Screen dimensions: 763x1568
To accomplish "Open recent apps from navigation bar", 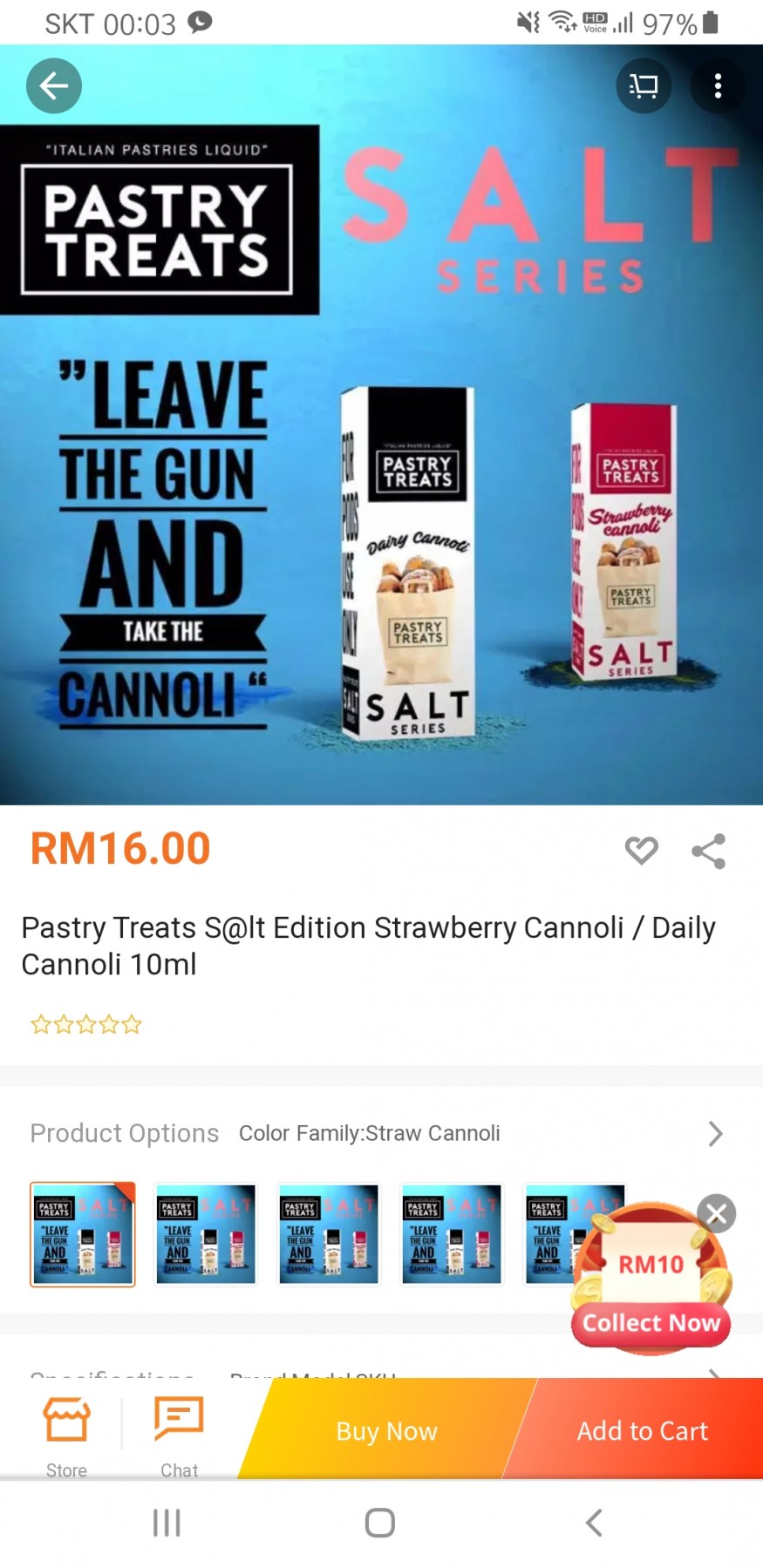I will 167,1523.
